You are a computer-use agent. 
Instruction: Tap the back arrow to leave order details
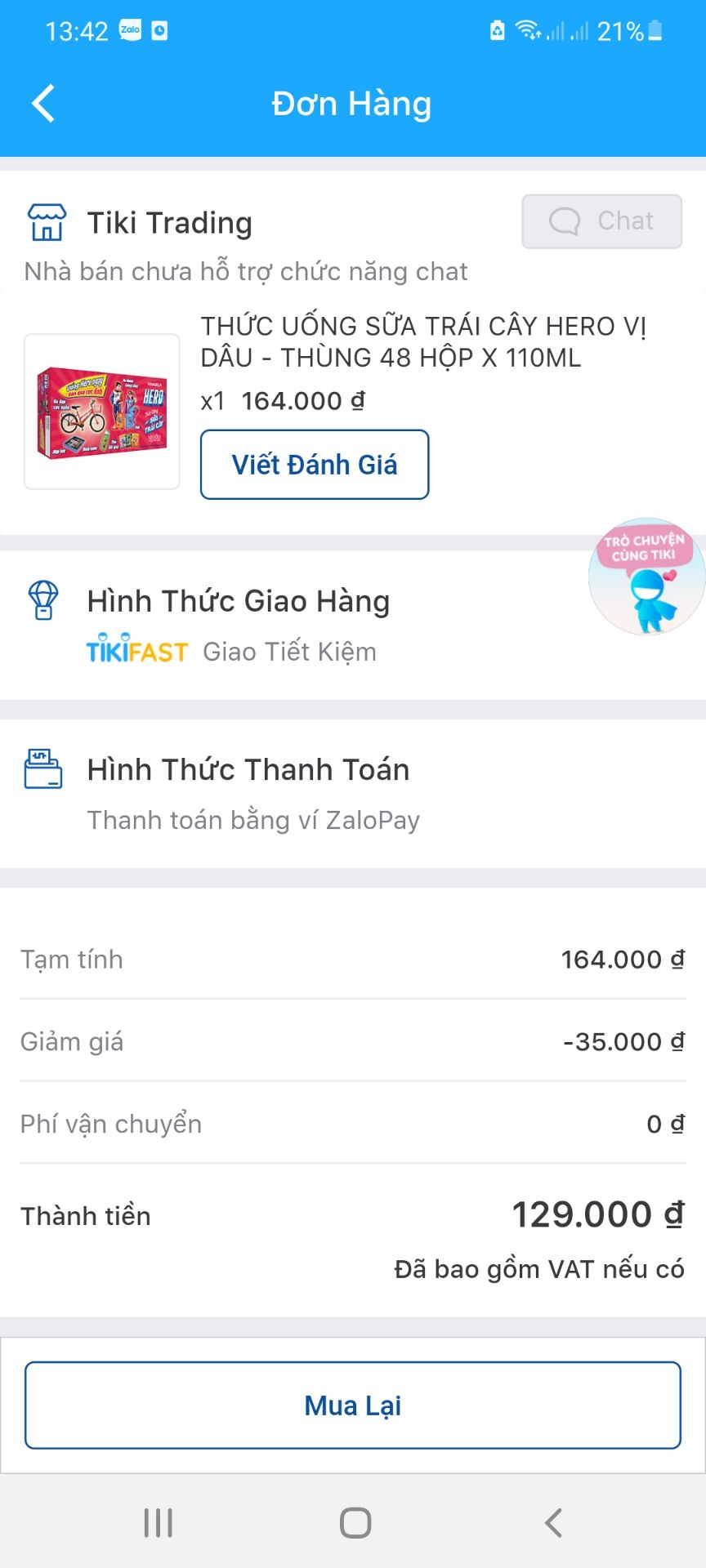coord(41,103)
